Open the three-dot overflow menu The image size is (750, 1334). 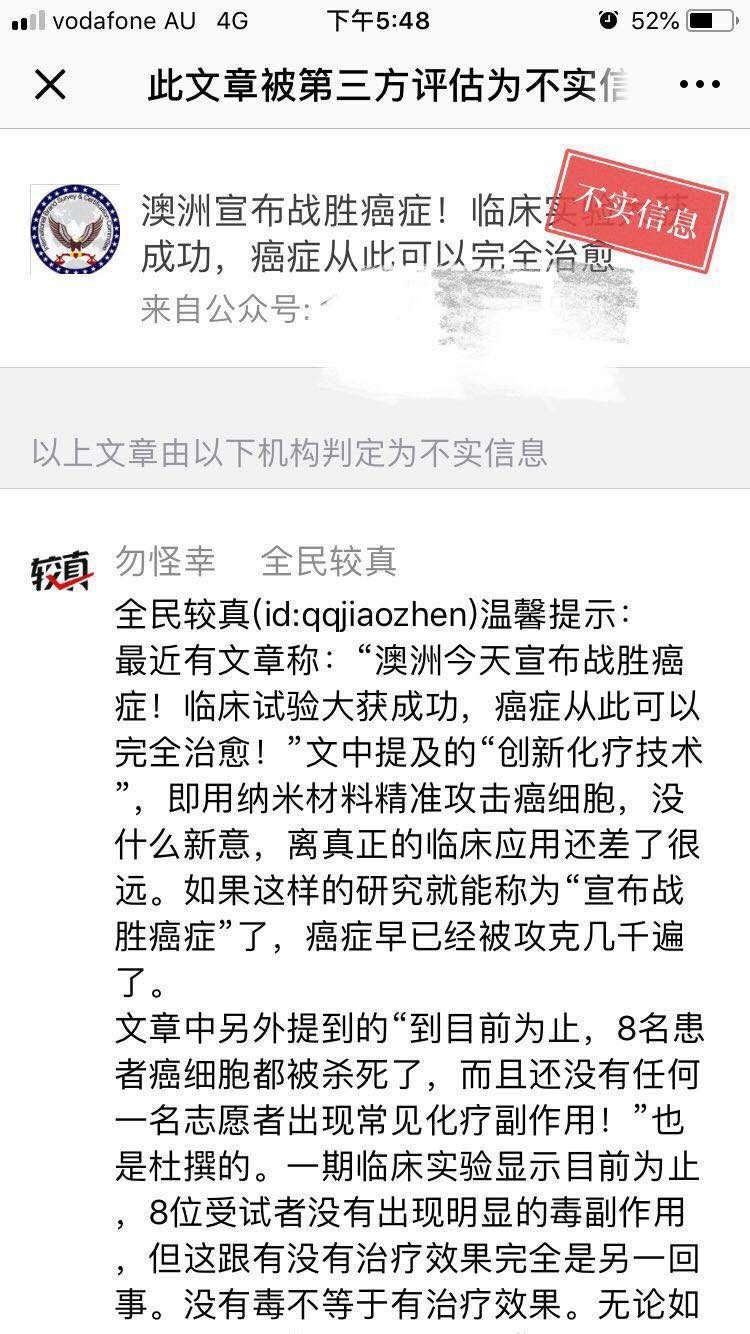coord(698,85)
